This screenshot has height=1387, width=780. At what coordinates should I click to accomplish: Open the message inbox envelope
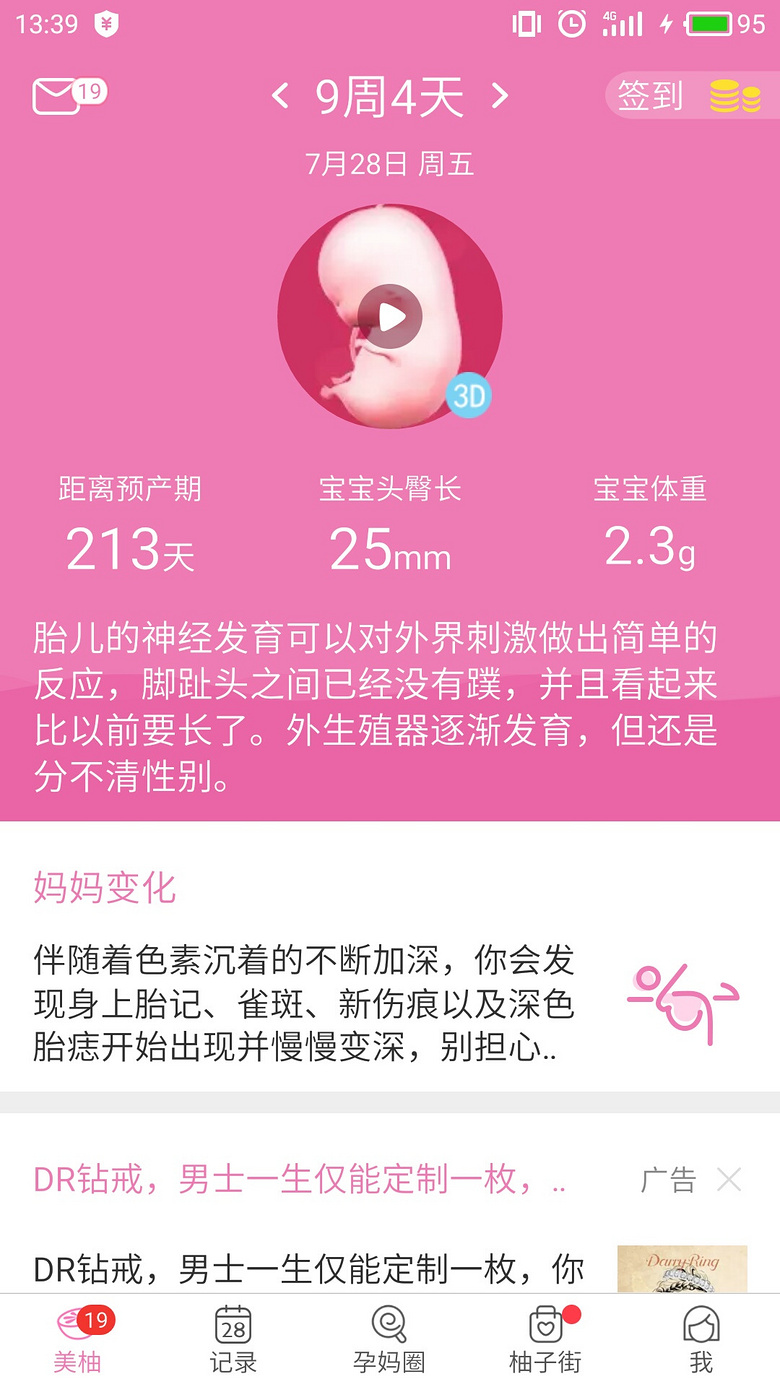coord(57,96)
